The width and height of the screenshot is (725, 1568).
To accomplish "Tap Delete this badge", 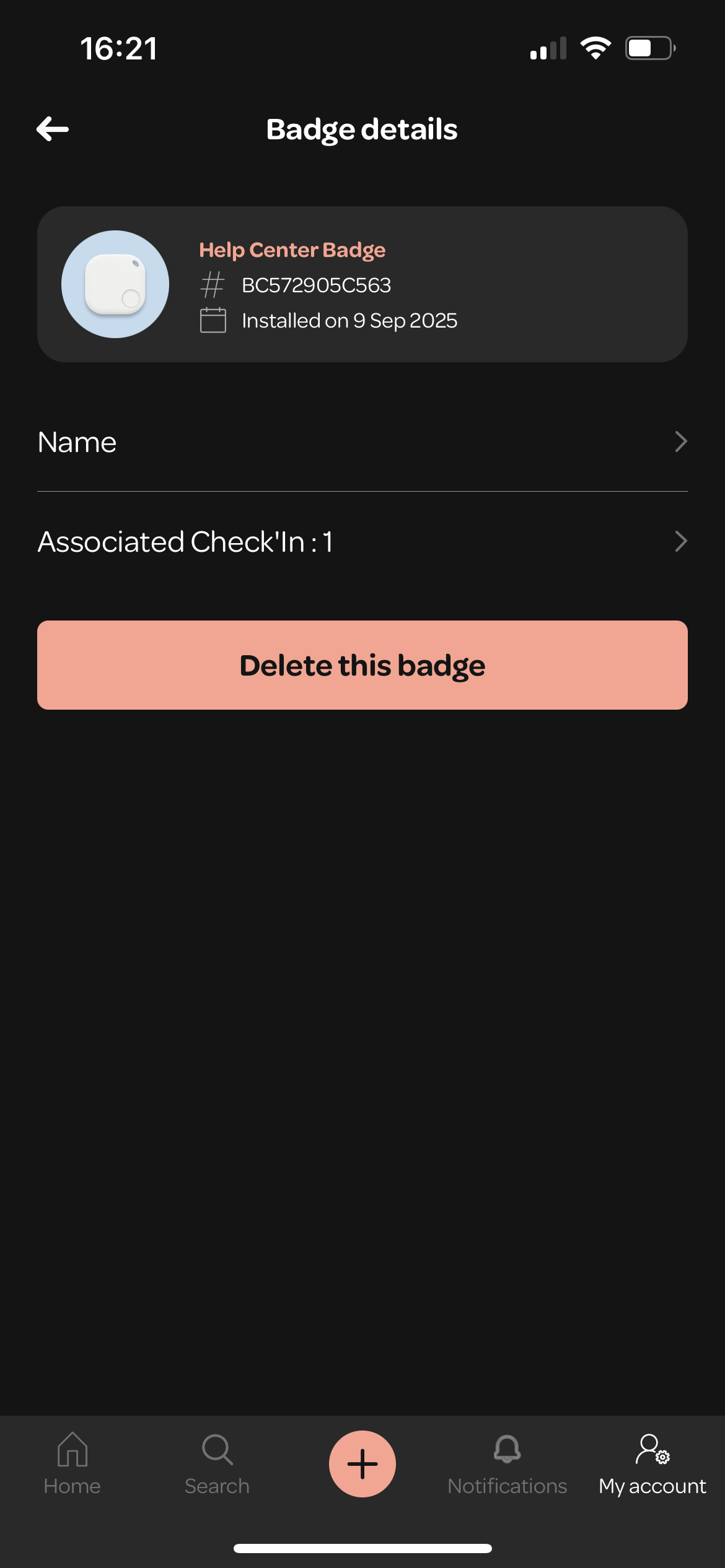I will pos(362,665).
